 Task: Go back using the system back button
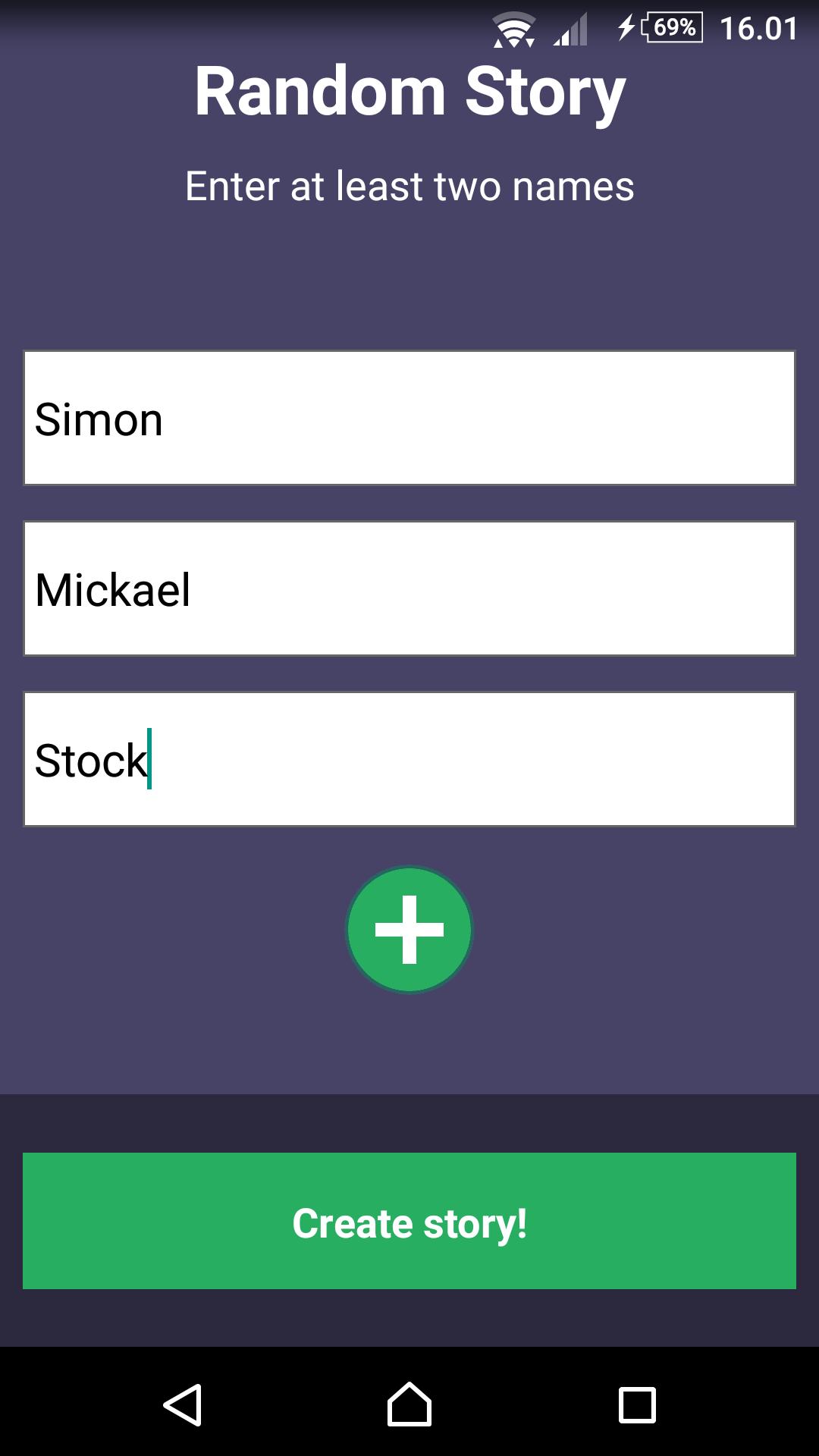pos(182,1404)
